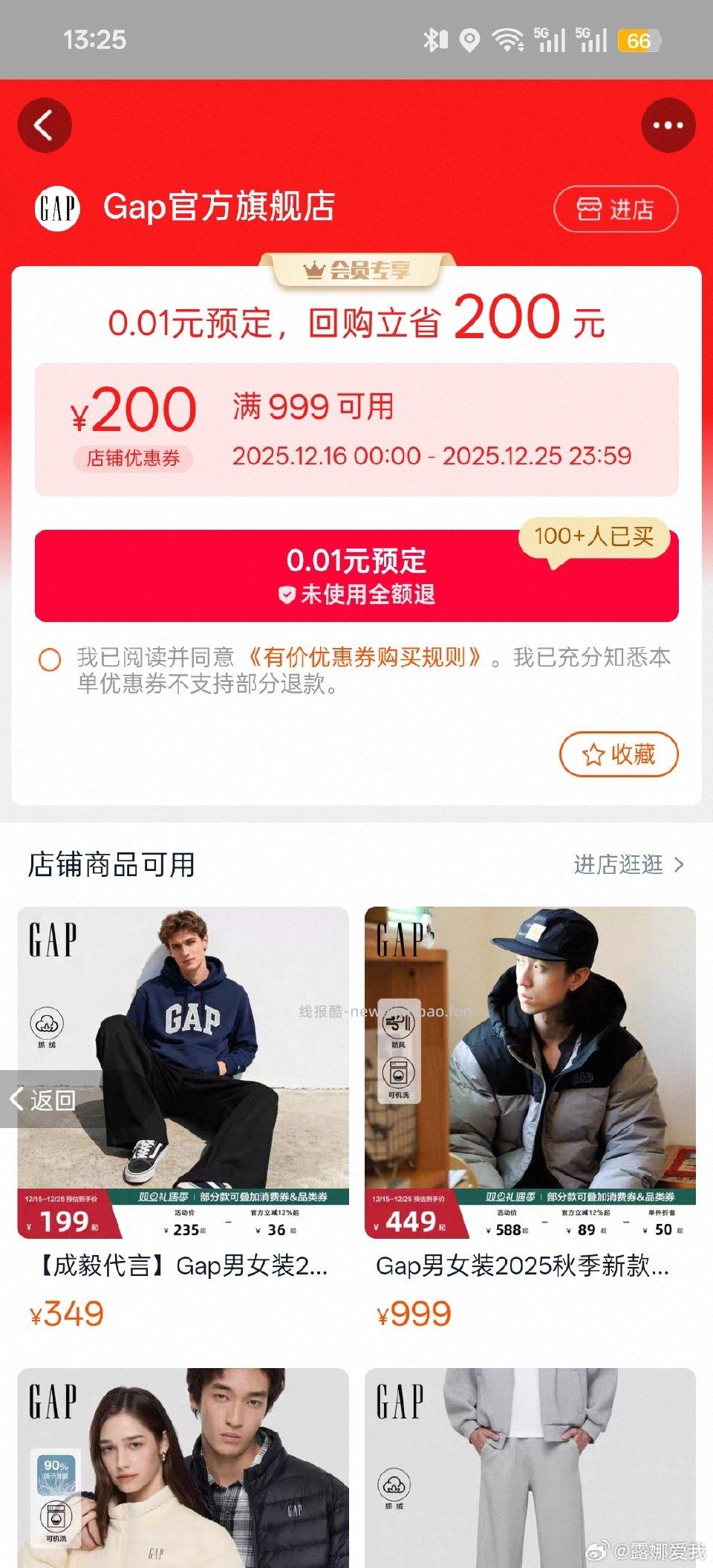Toggle favorite via the 收藏 button
713x1568 pixels.
tap(618, 755)
